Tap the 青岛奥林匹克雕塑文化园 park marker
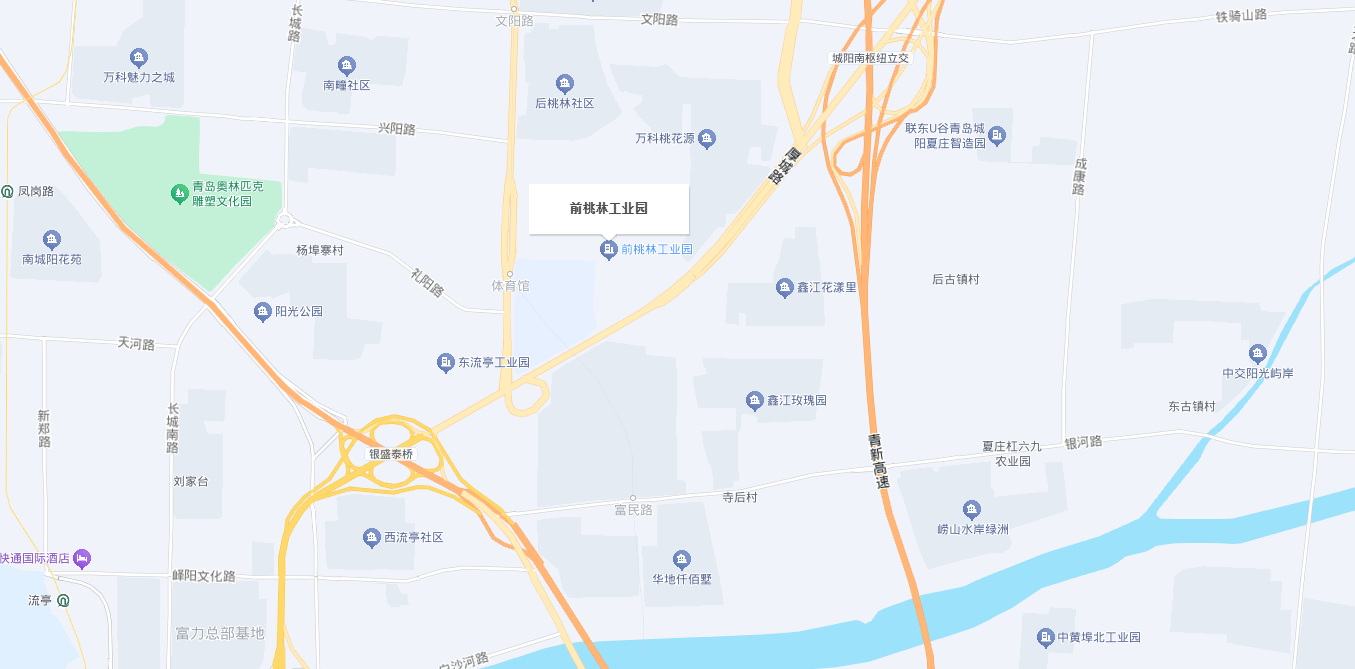1355x669 pixels. pyautogui.click(x=179, y=193)
